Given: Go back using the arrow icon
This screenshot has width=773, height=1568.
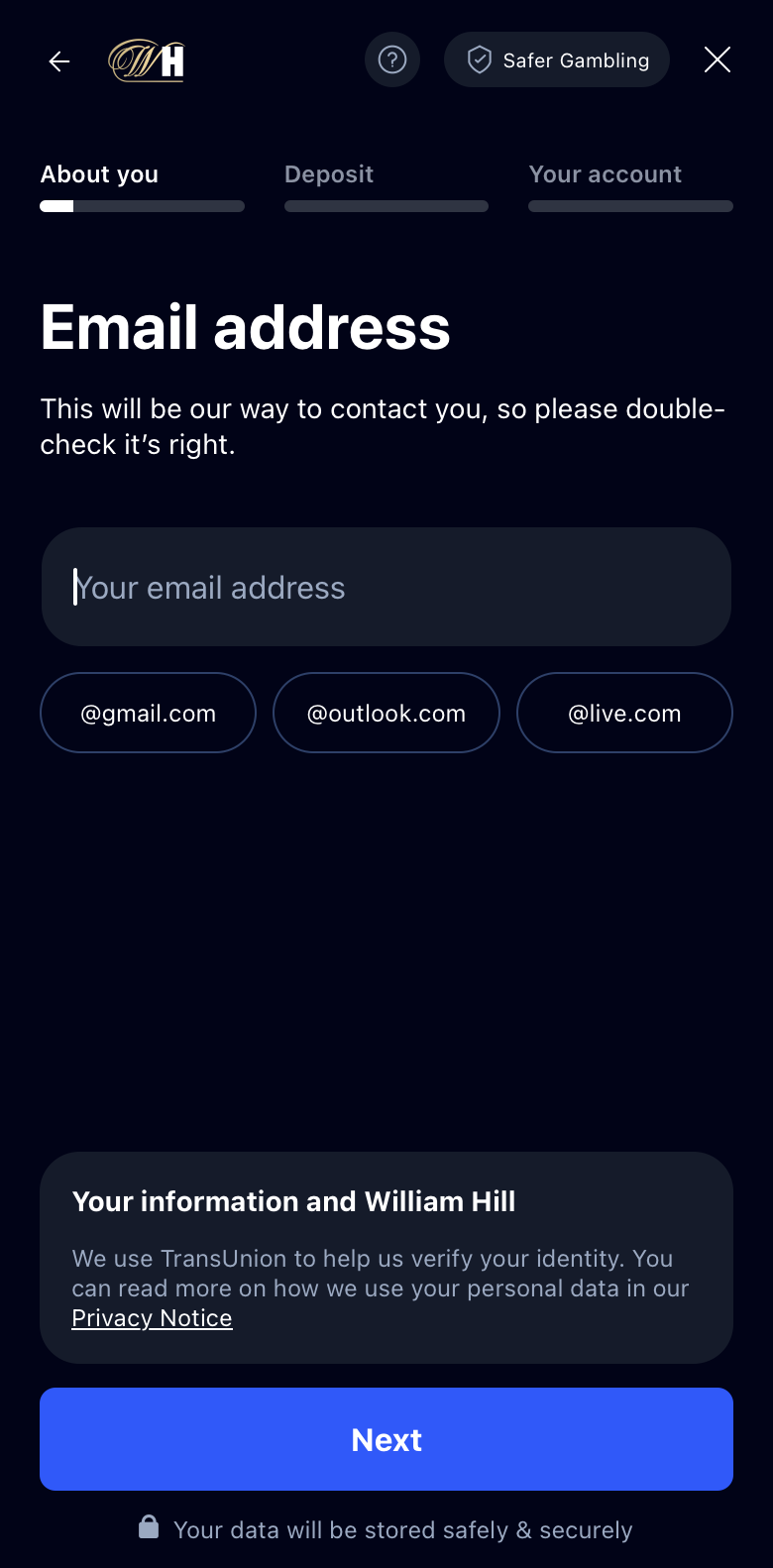Looking at the screenshot, I should pyautogui.click(x=59, y=61).
